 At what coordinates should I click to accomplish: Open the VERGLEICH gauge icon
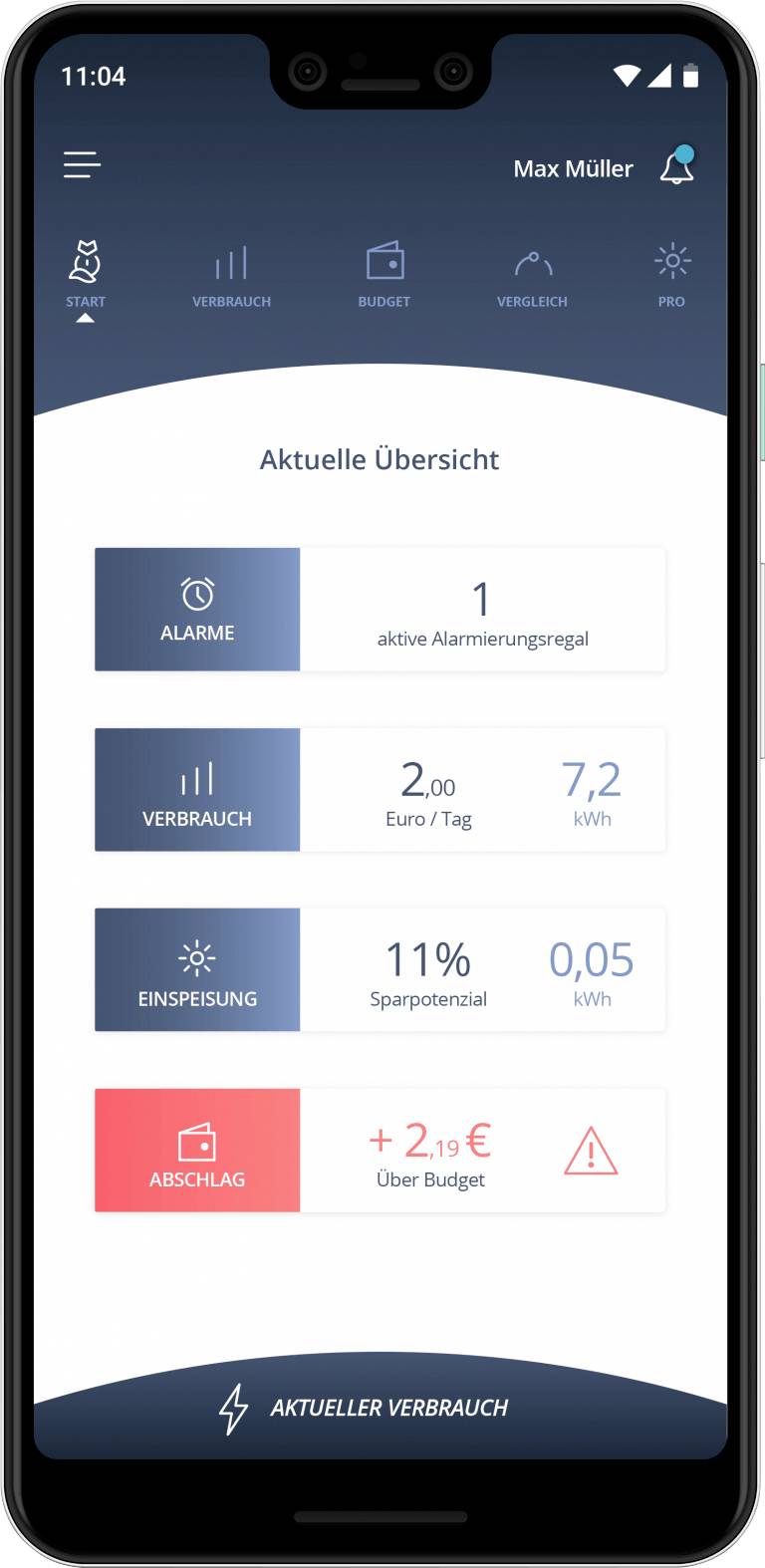(532, 264)
